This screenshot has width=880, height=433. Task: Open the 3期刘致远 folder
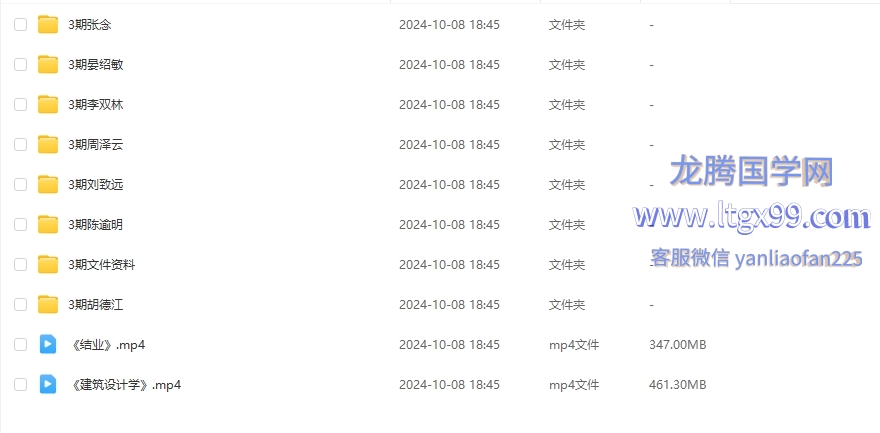pyautogui.click(x=95, y=185)
